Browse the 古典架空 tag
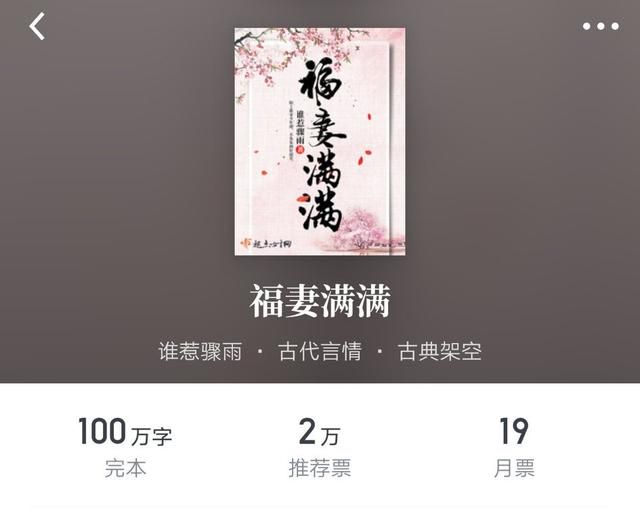This screenshot has height=520, width=640. (x=439, y=352)
